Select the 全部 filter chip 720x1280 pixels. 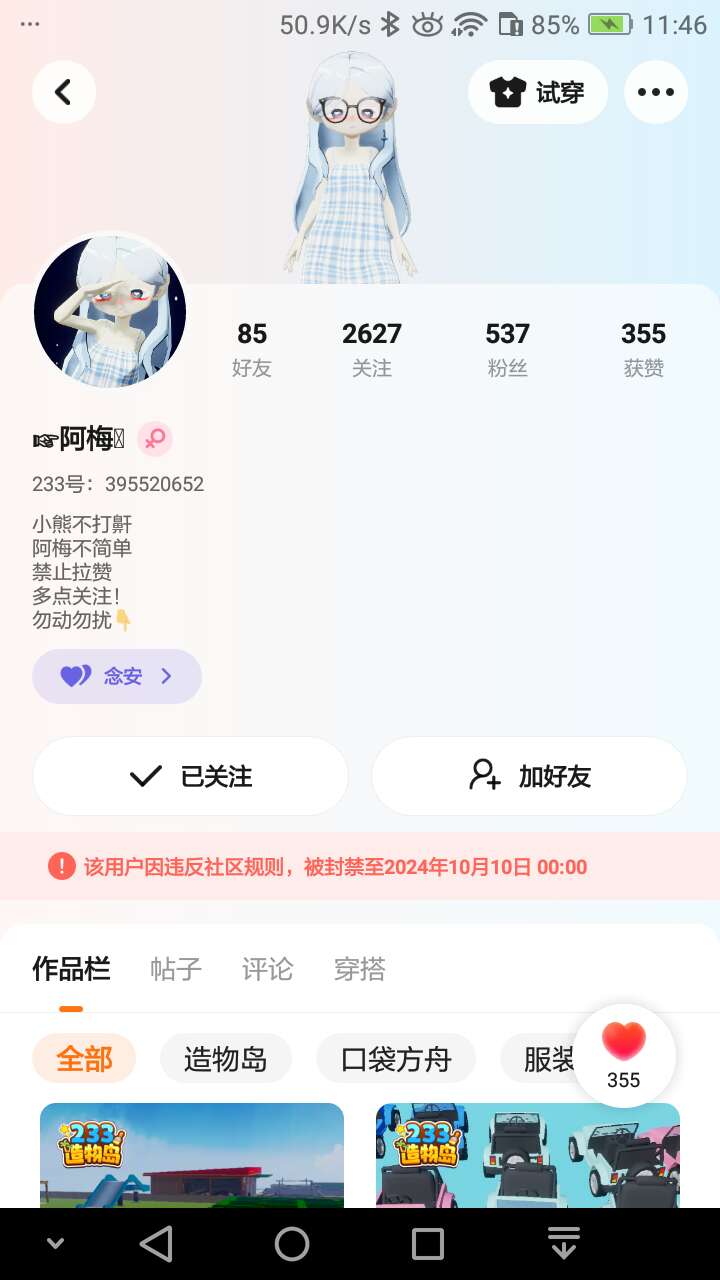pyautogui.click(x=84, y=1058)
